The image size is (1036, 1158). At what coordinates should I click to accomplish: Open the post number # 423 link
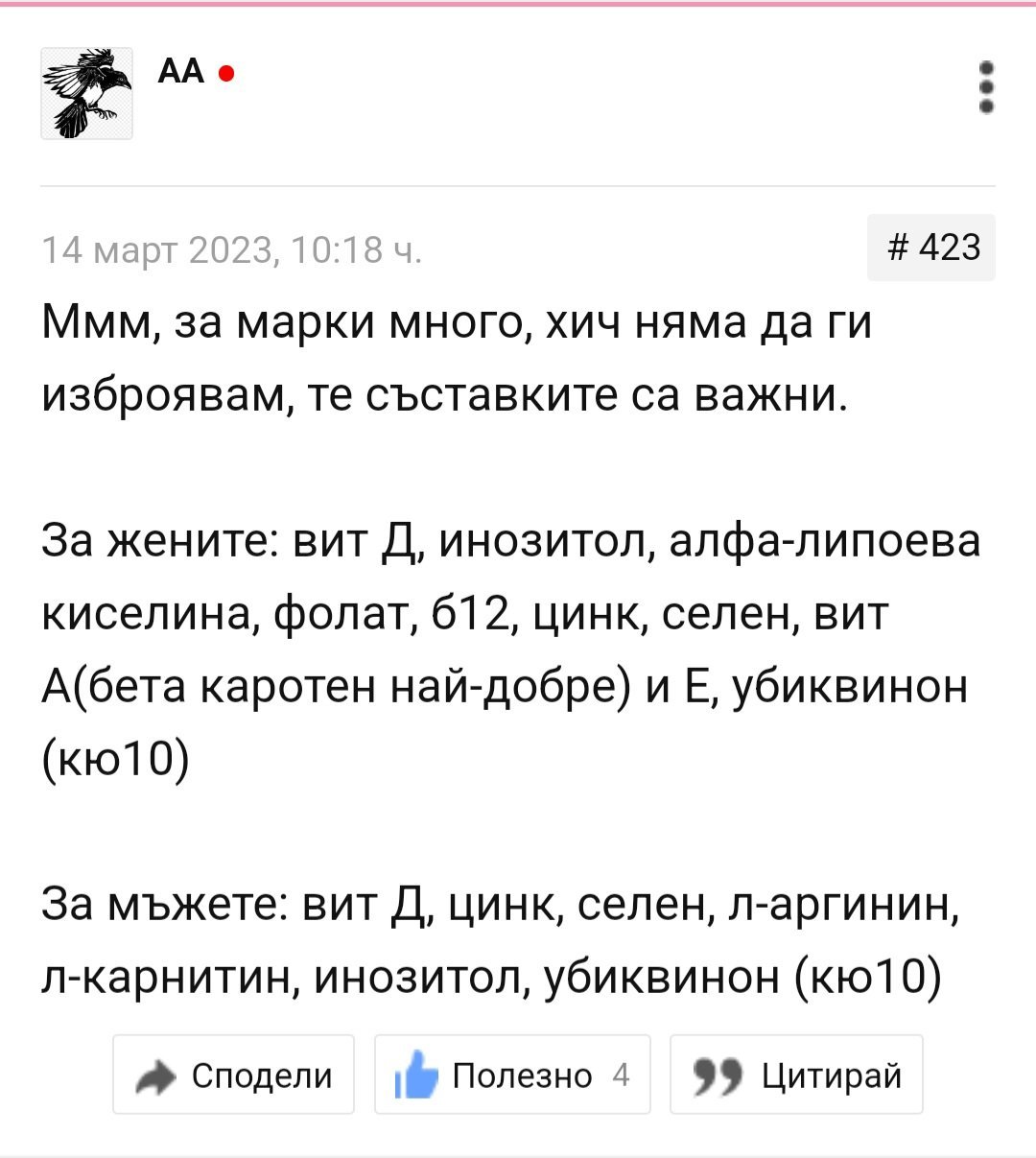click(x=930, y=248)
